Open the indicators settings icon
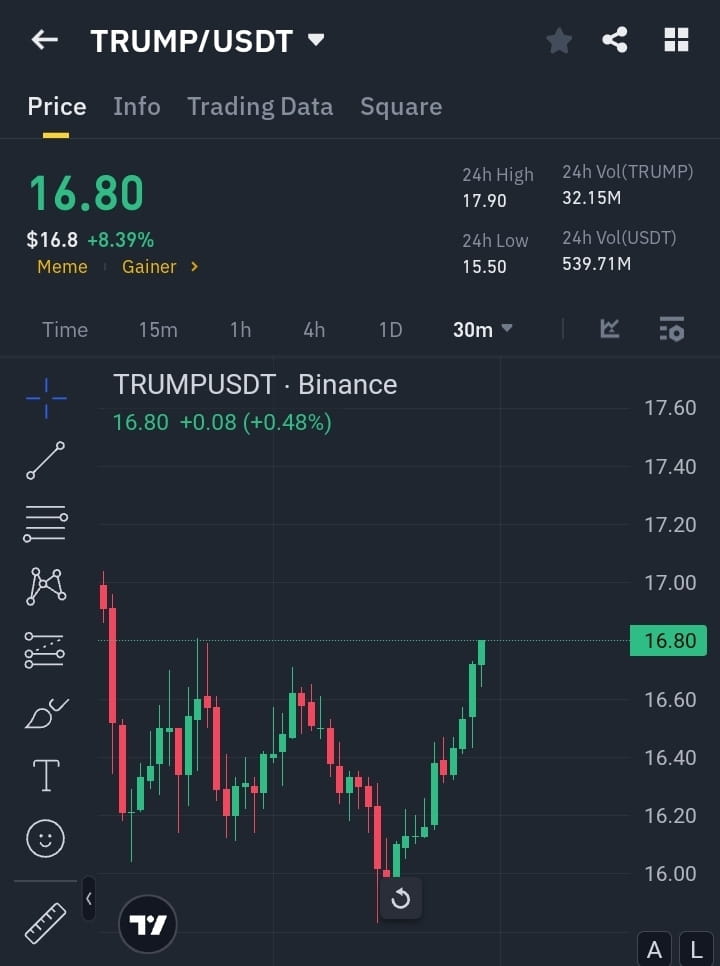 click(671, 329)
